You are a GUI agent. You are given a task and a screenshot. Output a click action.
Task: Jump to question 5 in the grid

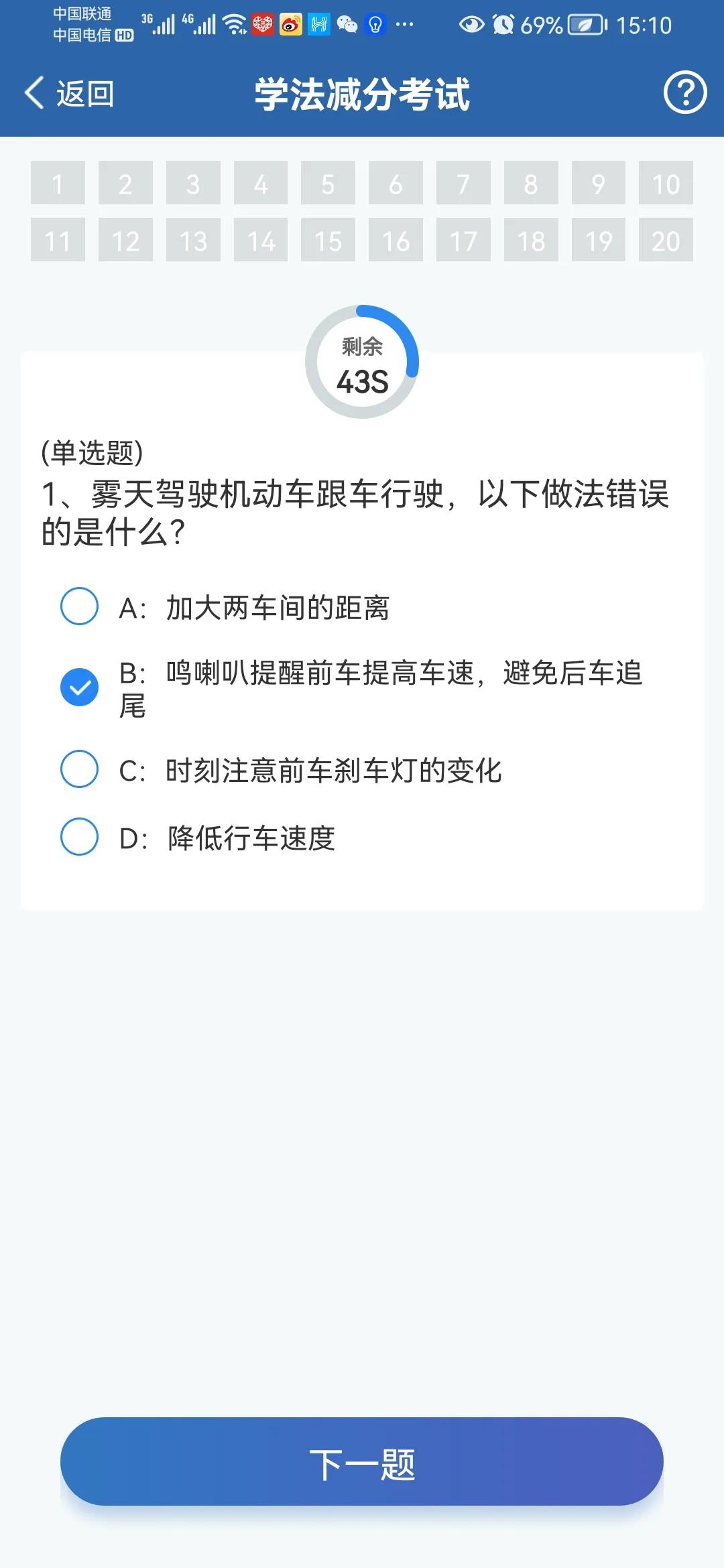pos(328,182)
